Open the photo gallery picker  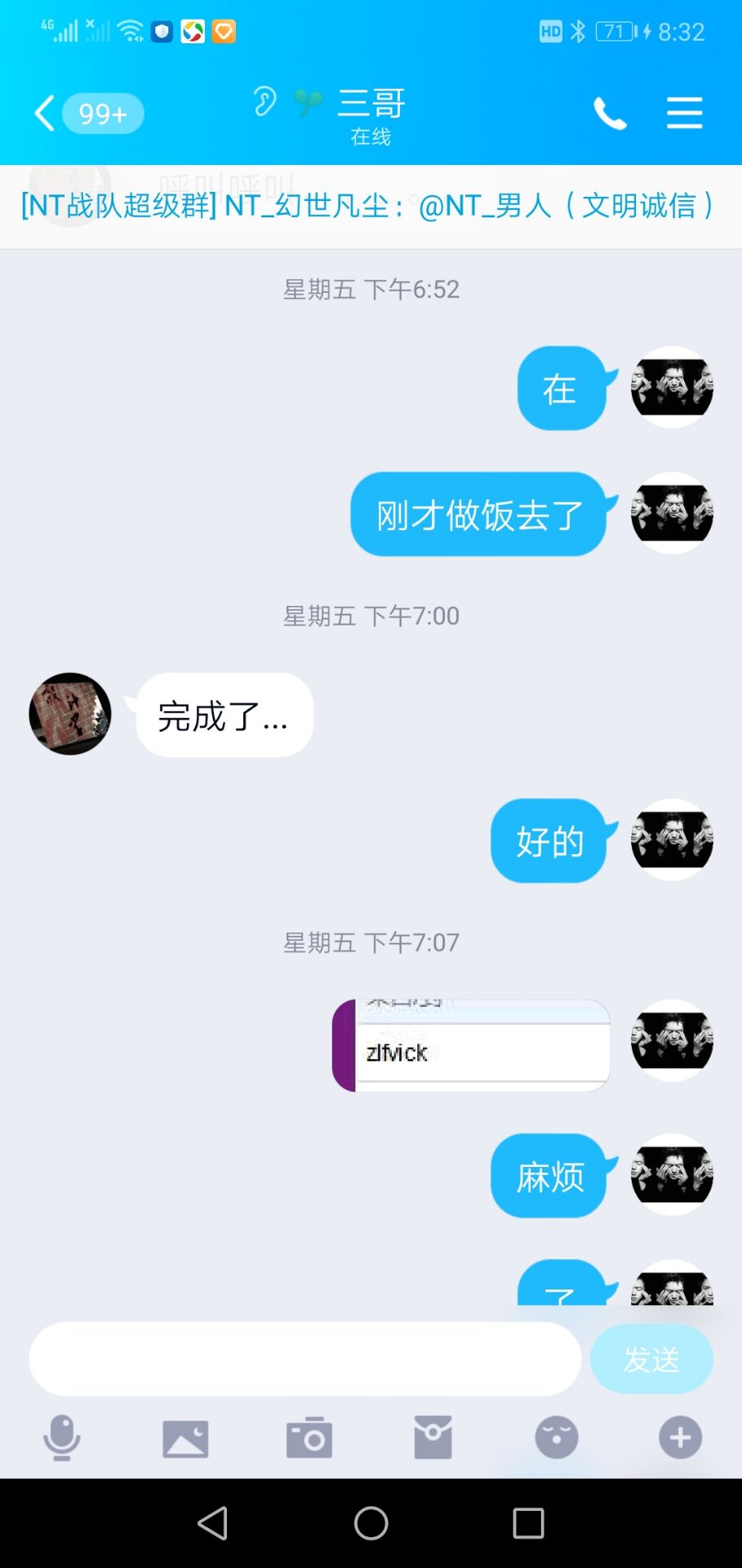(185, 1437)
